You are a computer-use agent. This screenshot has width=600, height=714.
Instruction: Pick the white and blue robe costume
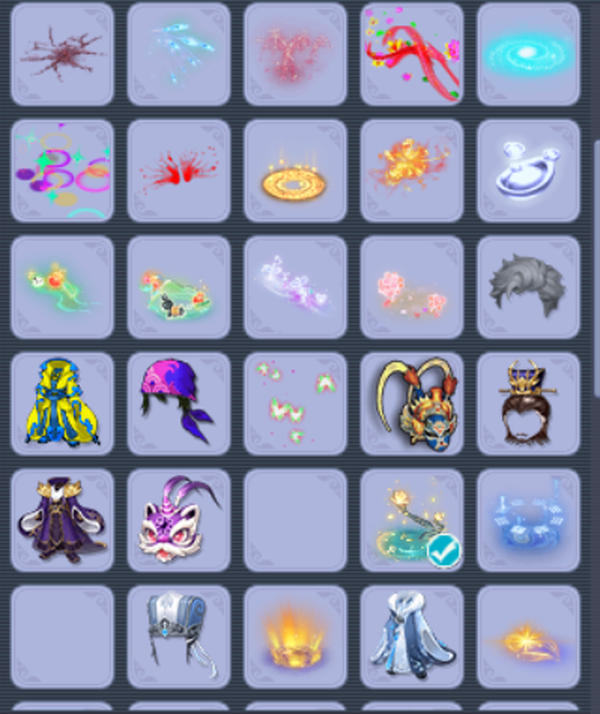point(411,636)
